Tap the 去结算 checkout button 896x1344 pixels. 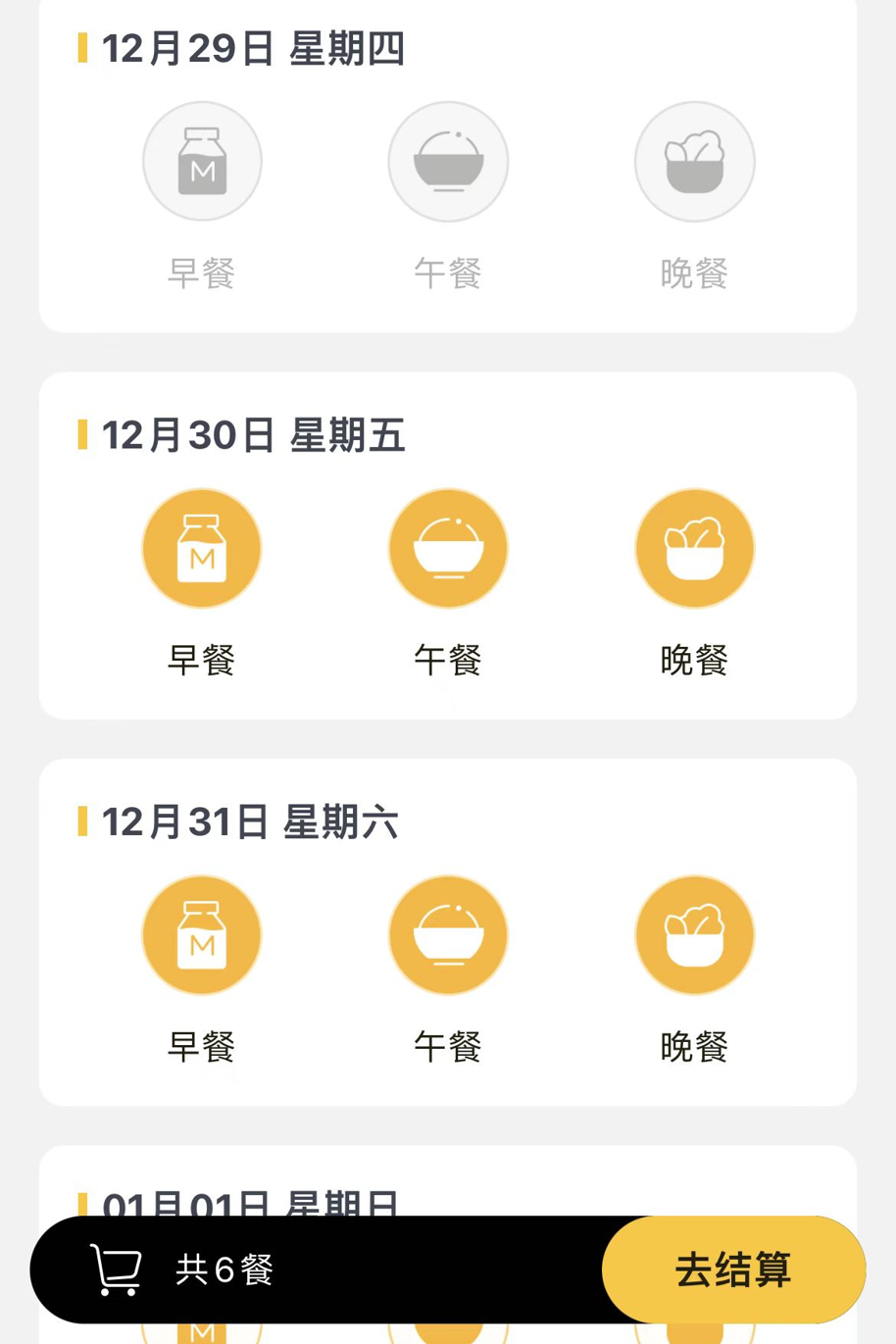[733, 1269]
